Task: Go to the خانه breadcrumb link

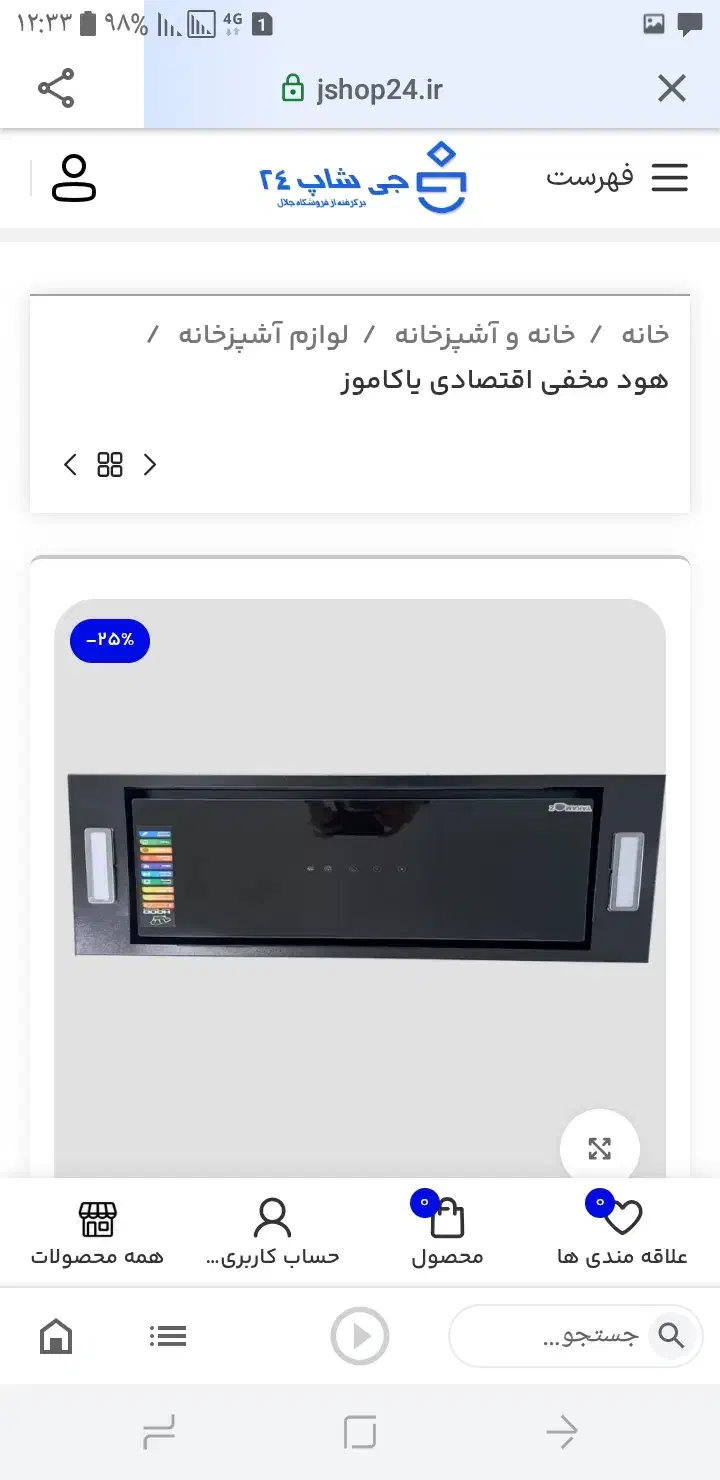Action: (645, 334)
